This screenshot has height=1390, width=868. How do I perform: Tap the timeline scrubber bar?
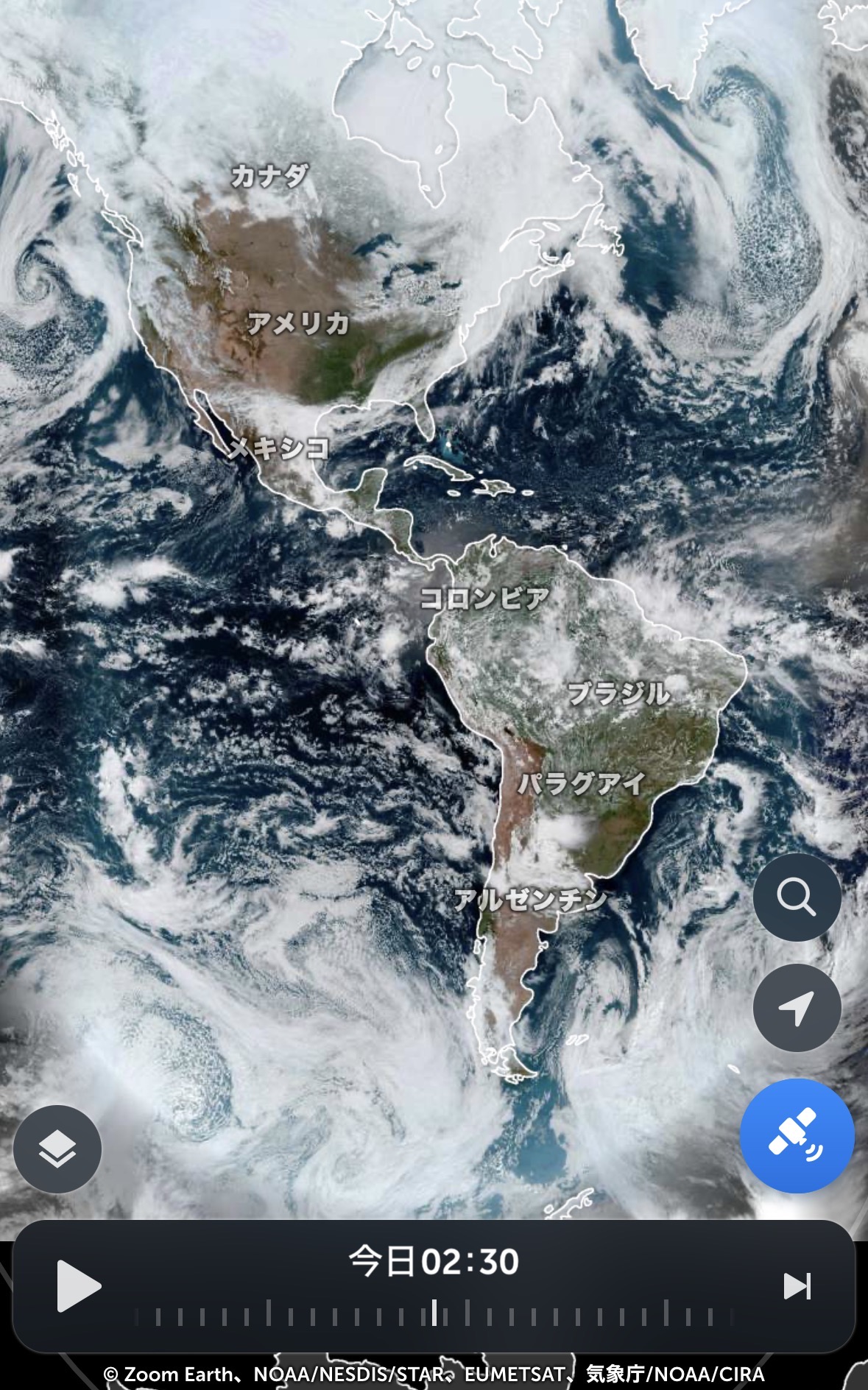[434, 1316]
